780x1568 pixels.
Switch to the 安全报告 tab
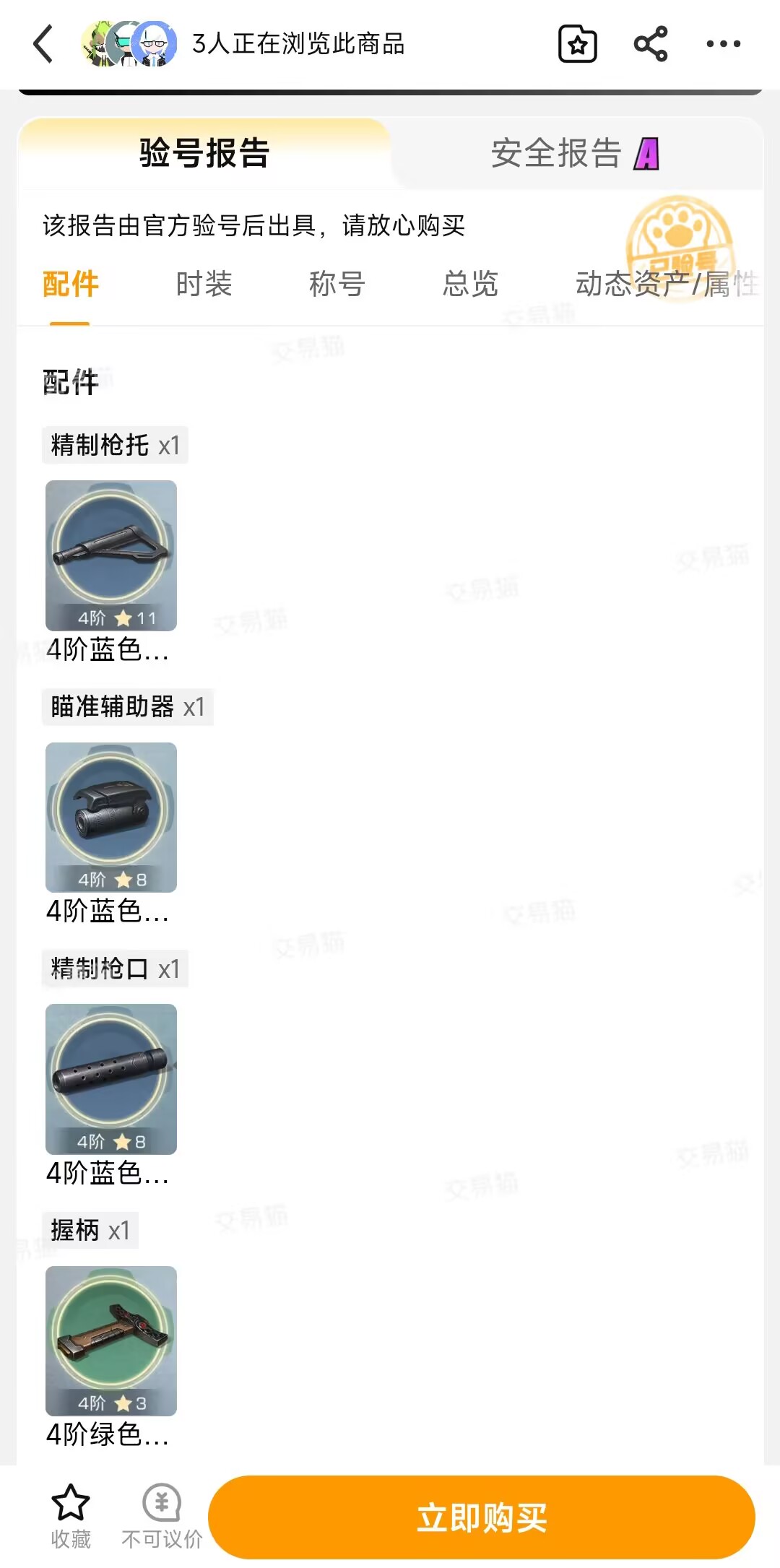pos(574,154)
